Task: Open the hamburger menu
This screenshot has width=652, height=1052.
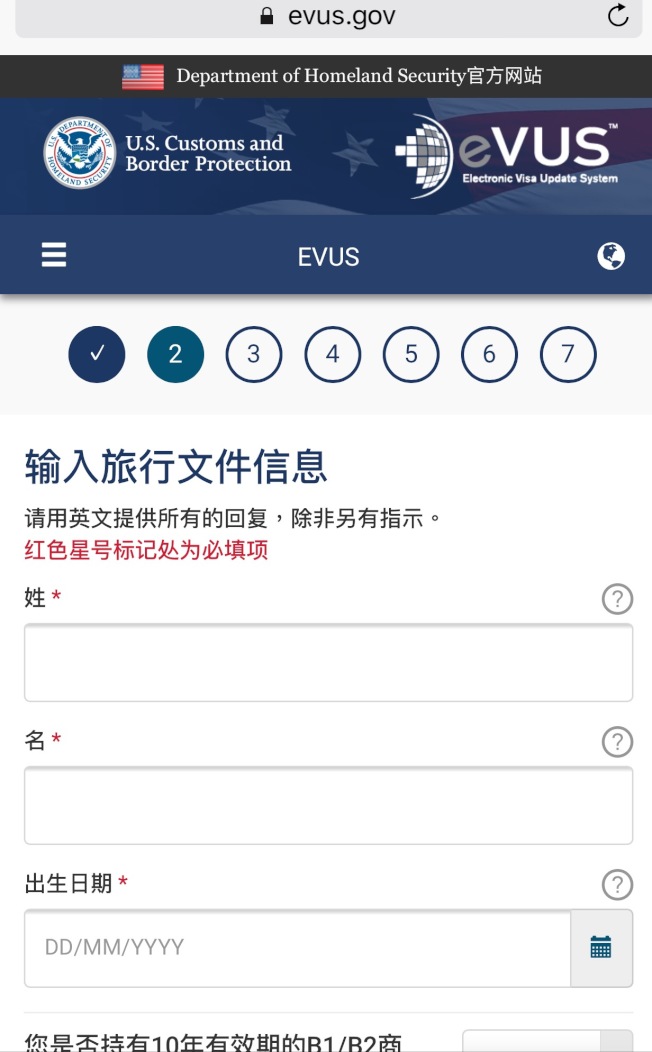Action: tap(54, 256)
